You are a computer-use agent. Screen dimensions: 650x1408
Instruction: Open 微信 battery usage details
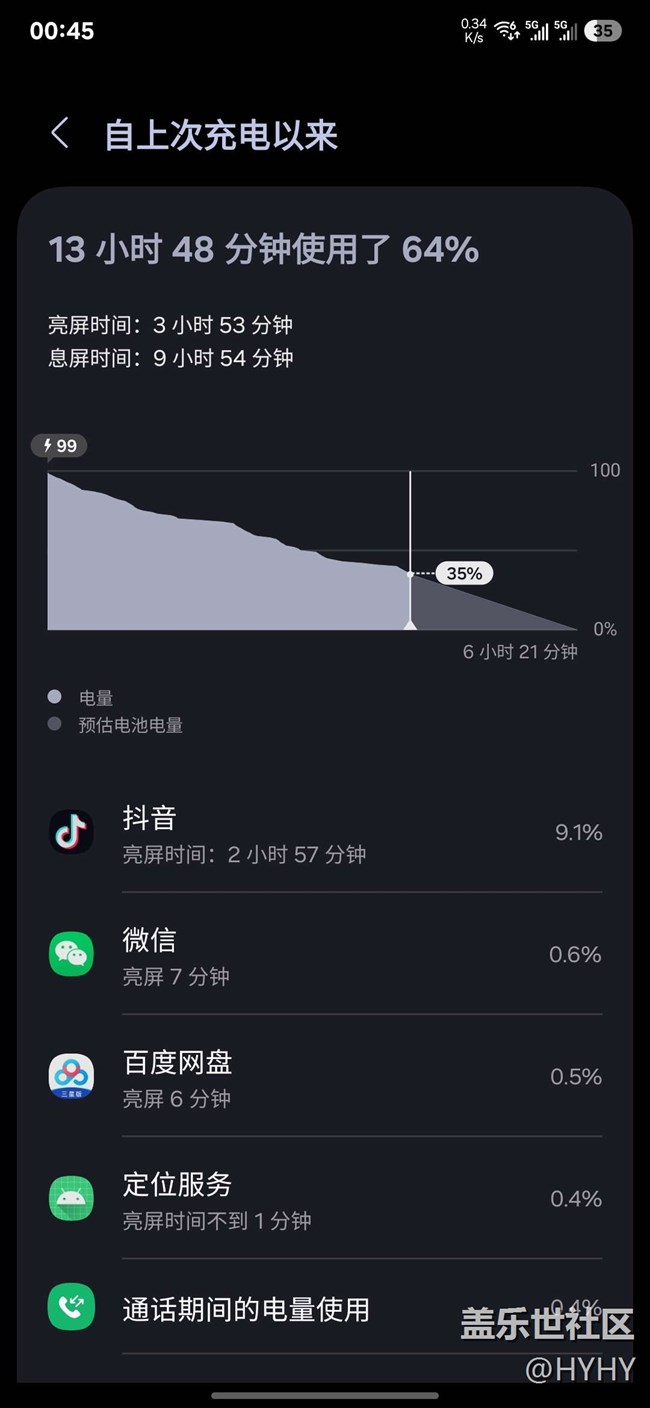pyautogui.click(x=325, y=955)
